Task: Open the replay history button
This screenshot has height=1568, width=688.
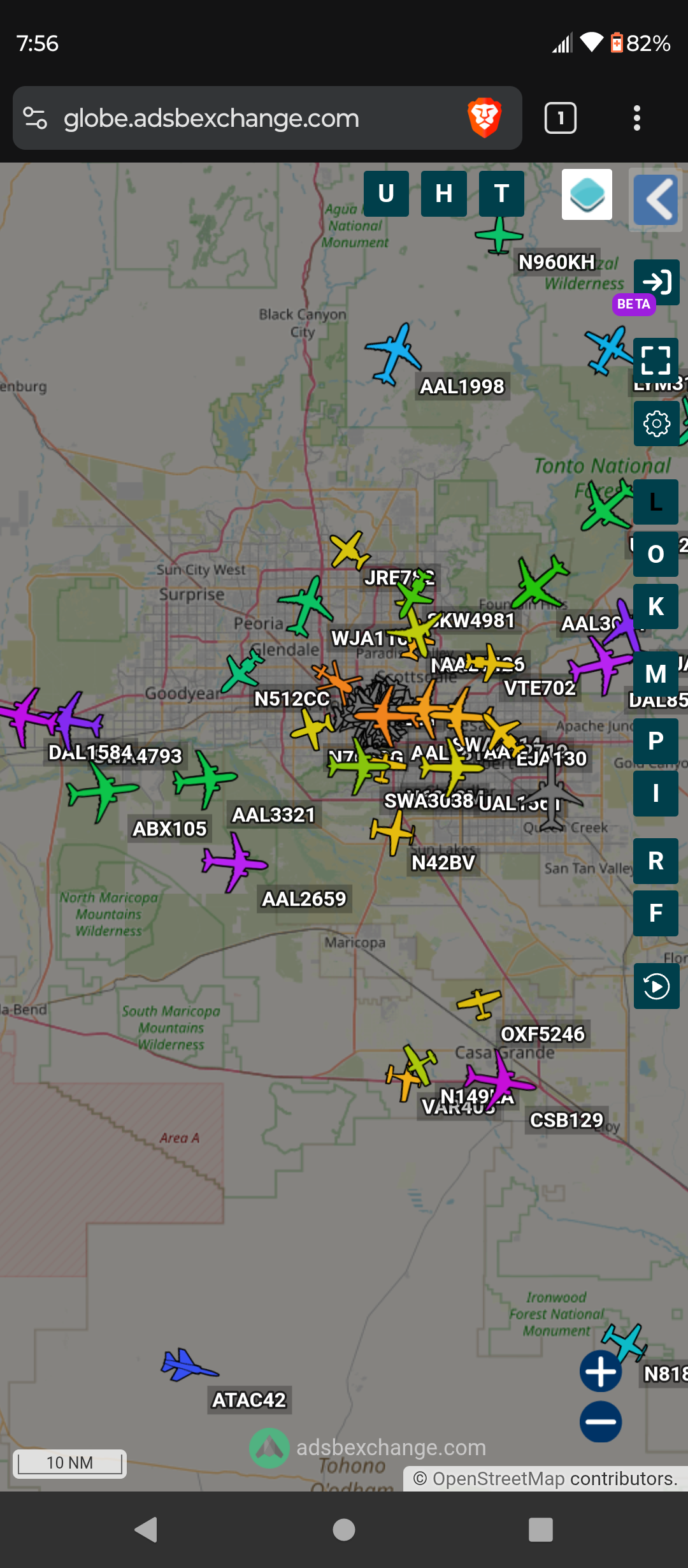Action: (657, 986)
